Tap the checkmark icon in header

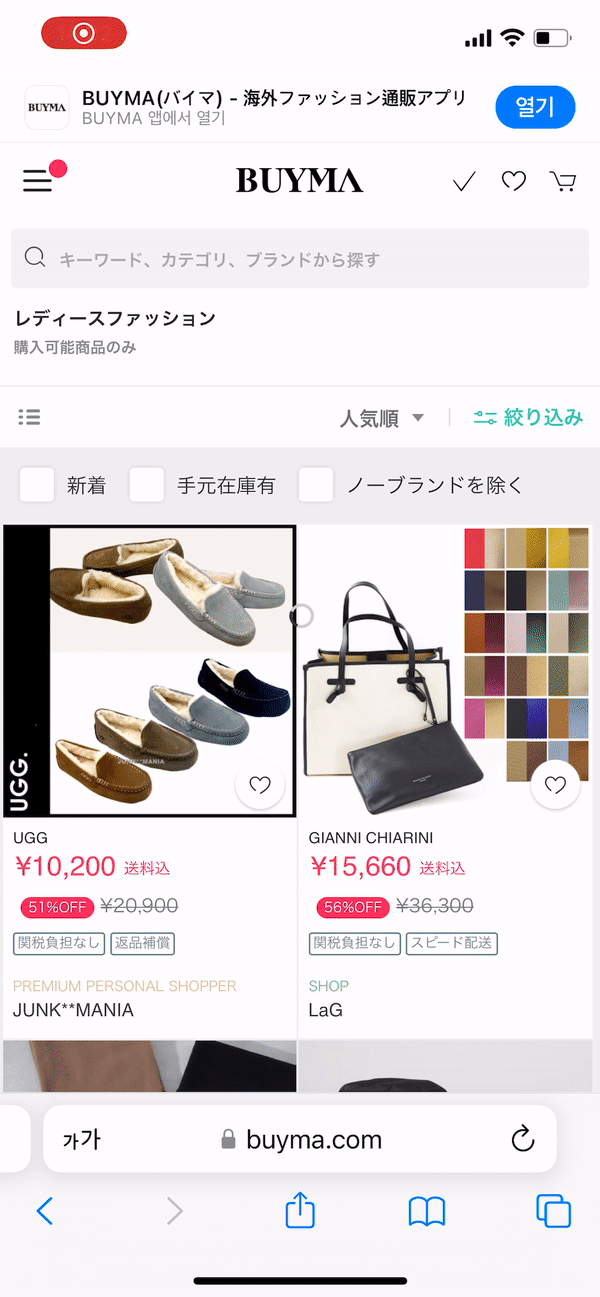click(x=464, y=181)
